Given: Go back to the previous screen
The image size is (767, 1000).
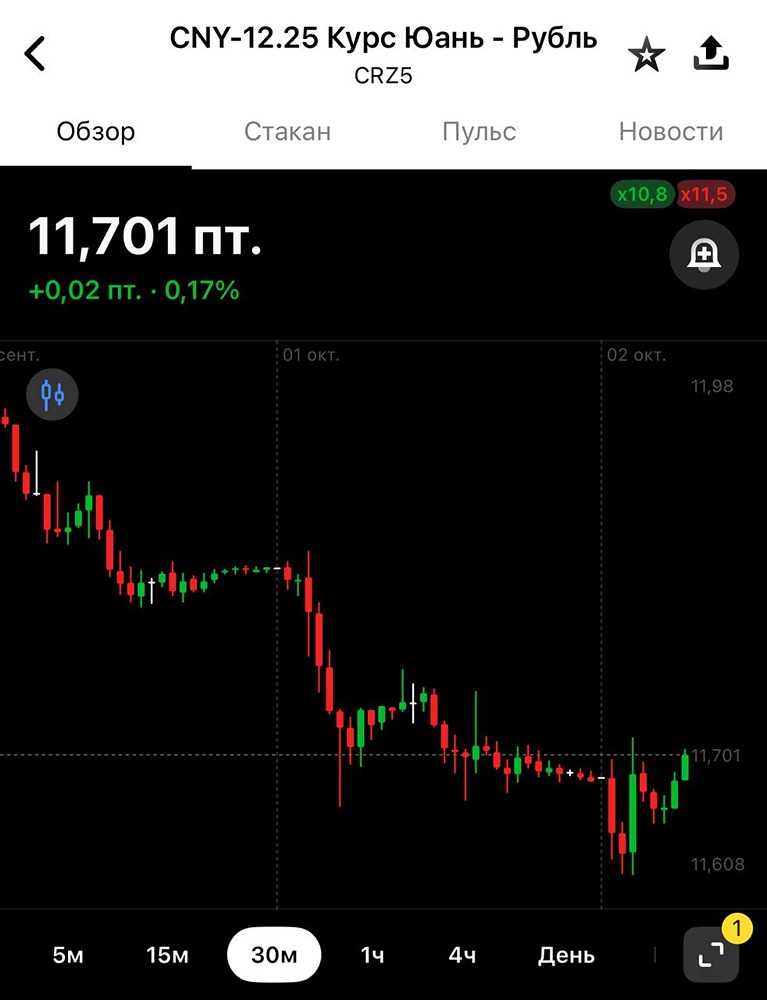Looking at the screenshot, I should click(36, 54).
